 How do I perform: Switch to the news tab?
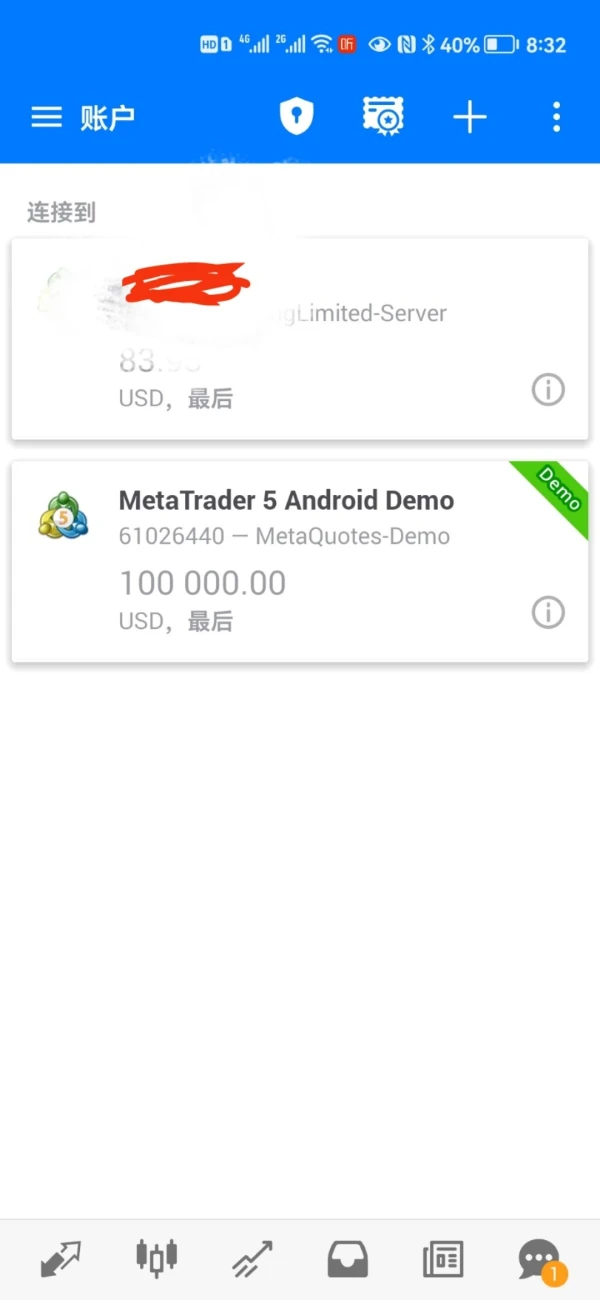click(x=443, y=1257)
